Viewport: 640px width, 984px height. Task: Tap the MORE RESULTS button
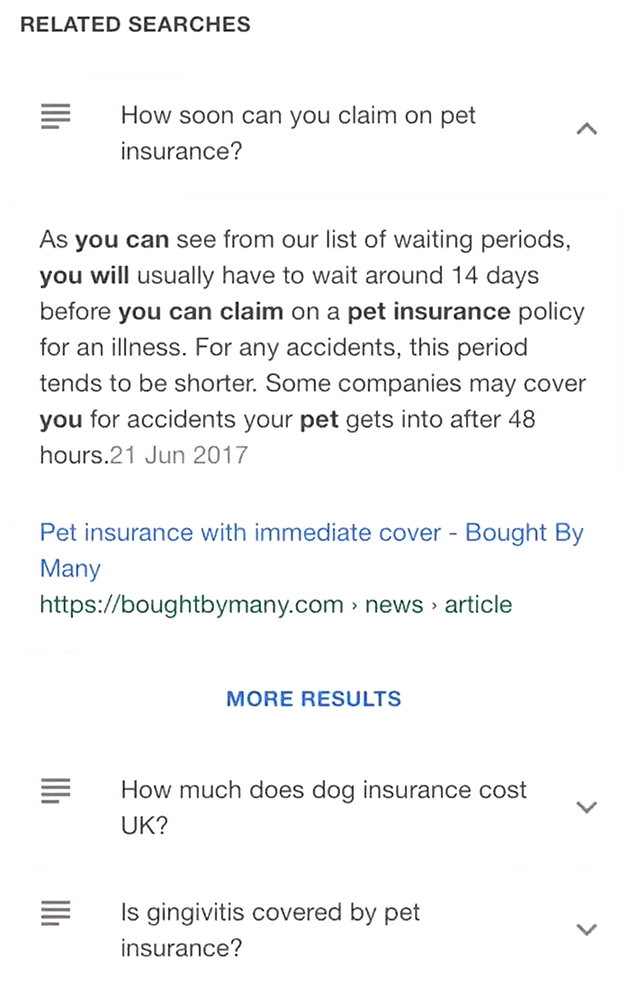pyautogui.click(x=313, y=699)
